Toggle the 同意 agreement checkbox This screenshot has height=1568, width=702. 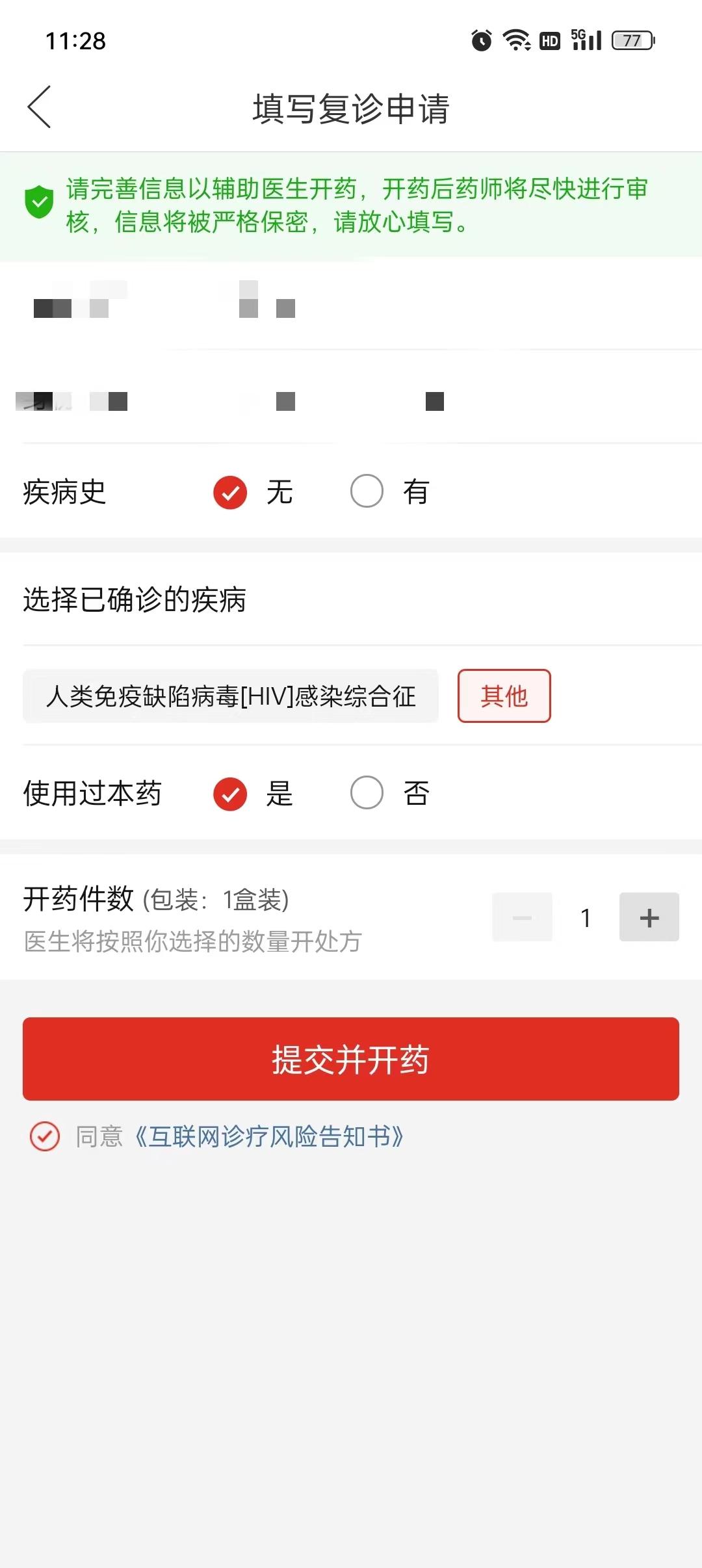click(45, 1137)
